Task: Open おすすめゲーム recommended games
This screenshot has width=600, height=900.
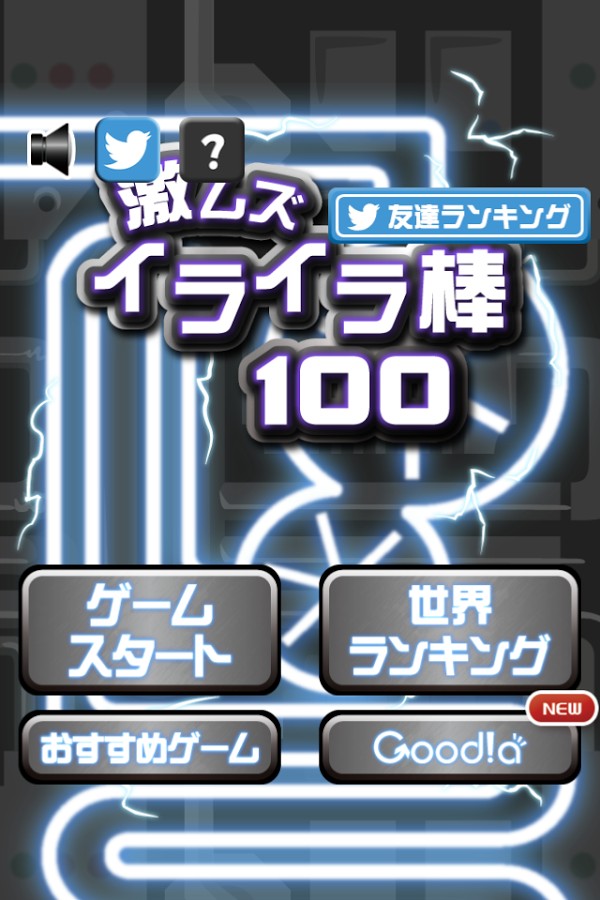Action: [x=149, y=747]
